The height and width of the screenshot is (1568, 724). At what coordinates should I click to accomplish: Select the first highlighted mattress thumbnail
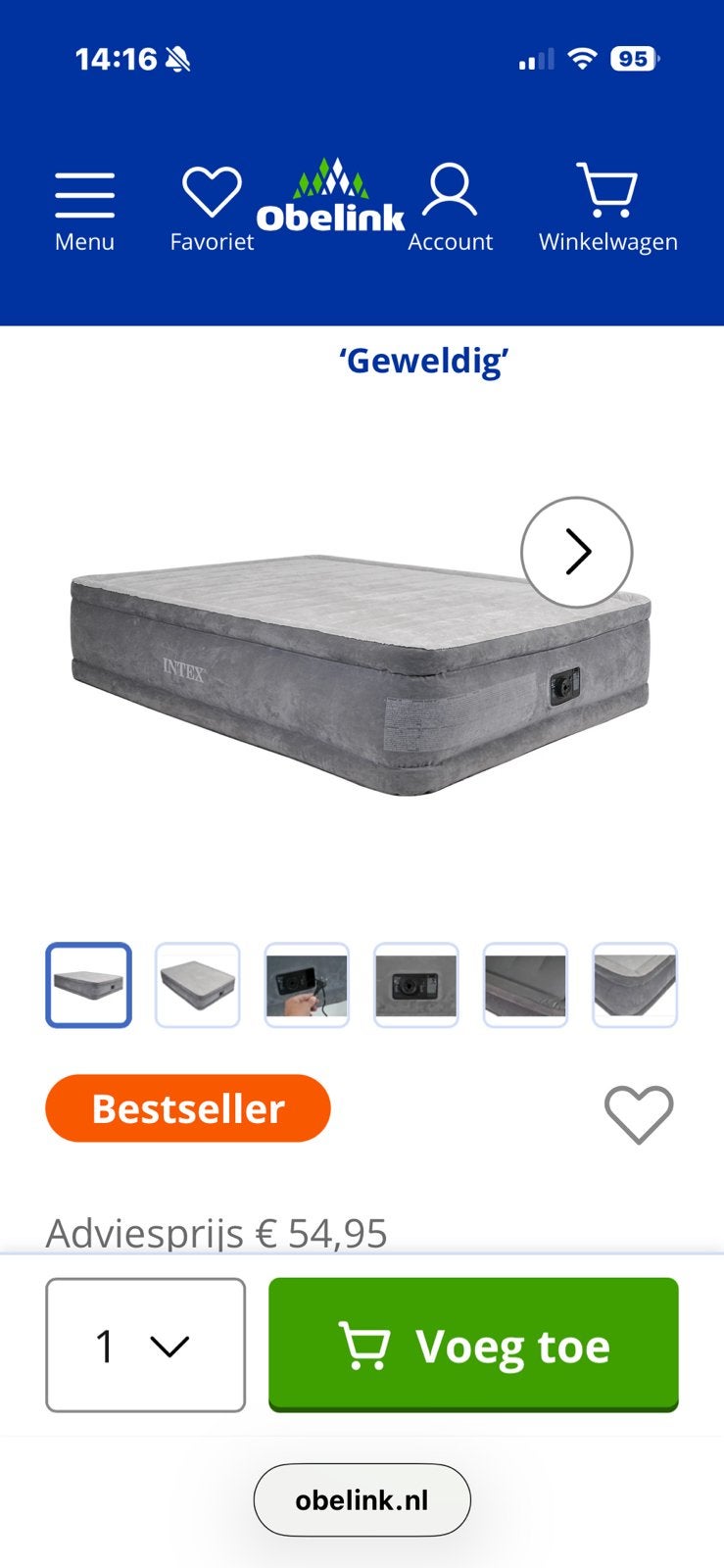click(88, 985)
